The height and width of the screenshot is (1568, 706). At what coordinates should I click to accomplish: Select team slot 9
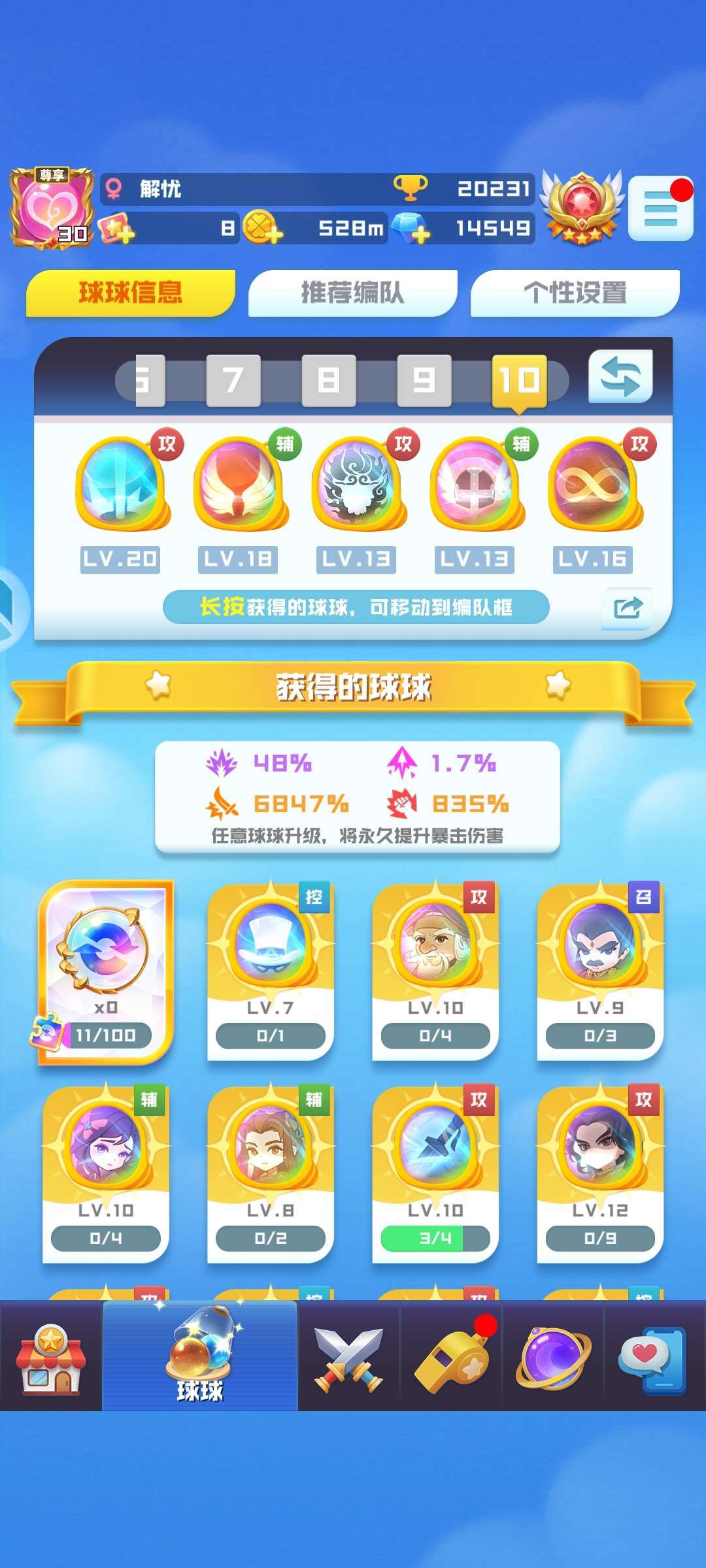point(424,380)
